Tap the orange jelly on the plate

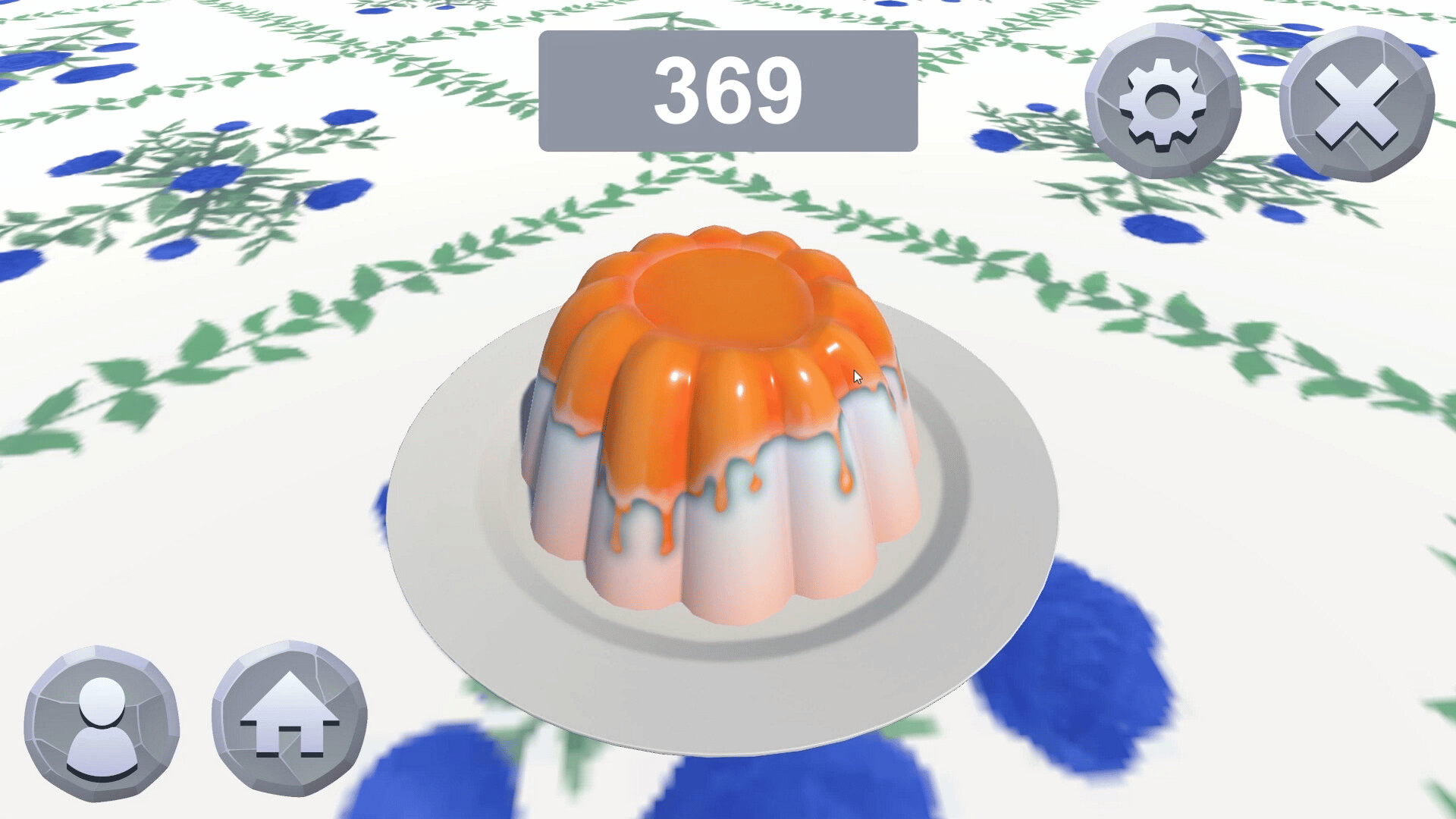tap(720, 425)
